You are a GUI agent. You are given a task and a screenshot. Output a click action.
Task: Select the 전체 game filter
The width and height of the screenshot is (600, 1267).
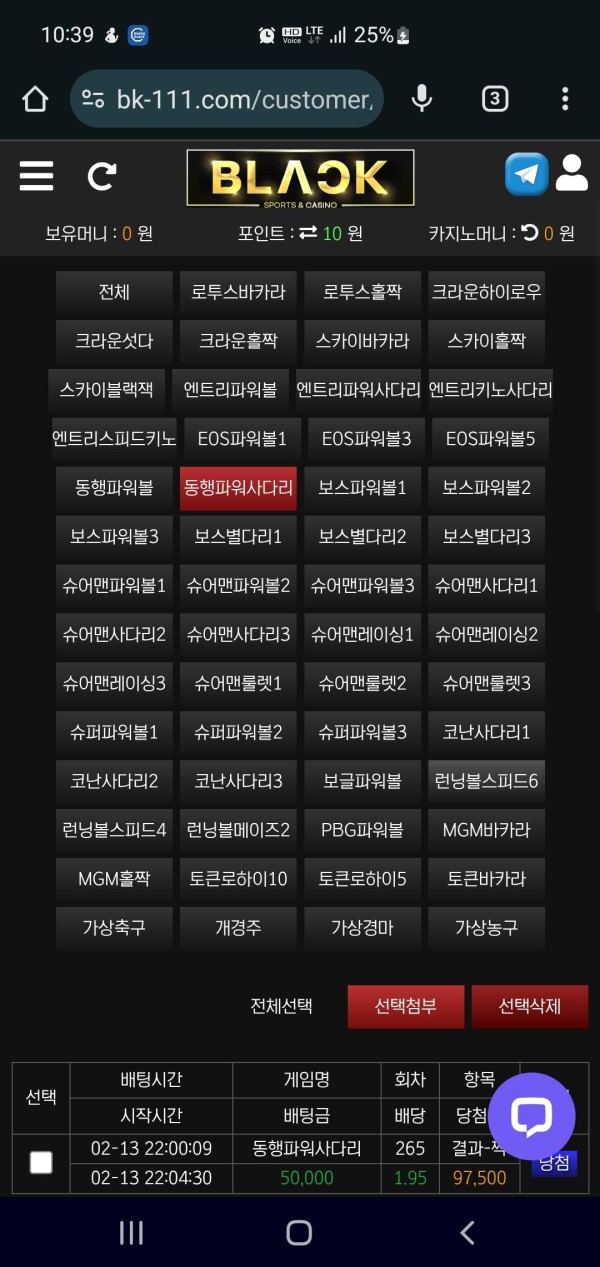pos(114,292)
